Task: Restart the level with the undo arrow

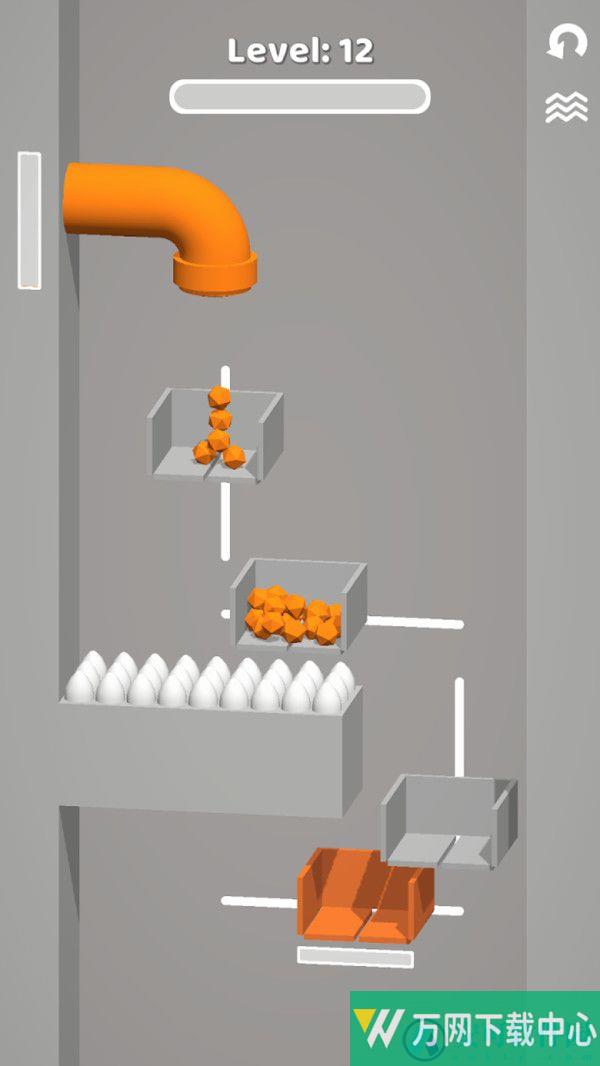Action: click(567, 42)
